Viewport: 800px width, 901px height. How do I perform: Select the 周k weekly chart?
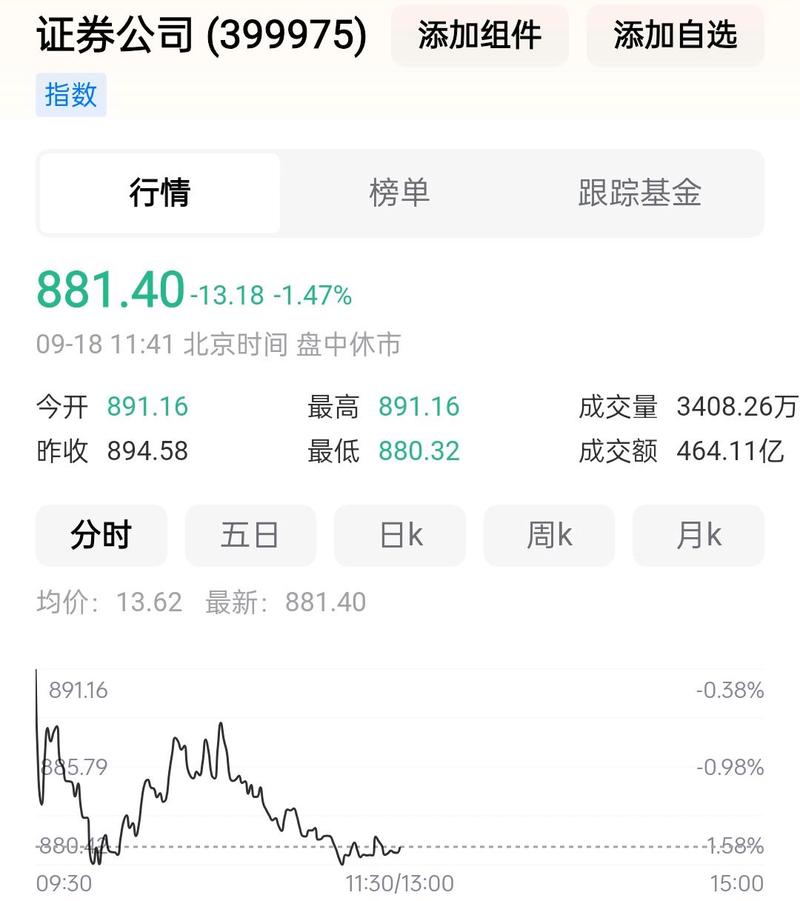548,536
